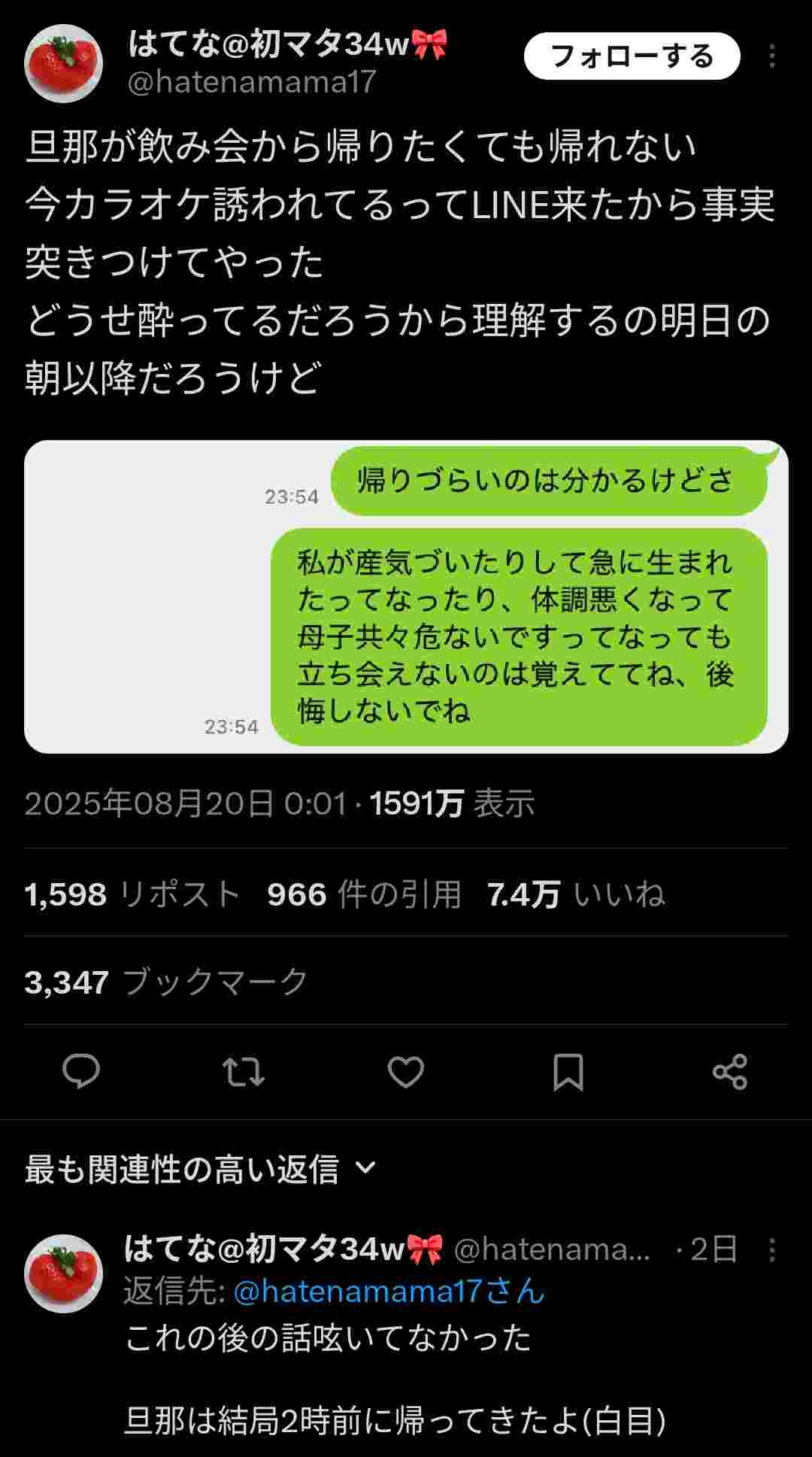Viewport: 812px width, 1457px height.
Task: Open the attached LINE screenshot image
Action: (406, 596)
